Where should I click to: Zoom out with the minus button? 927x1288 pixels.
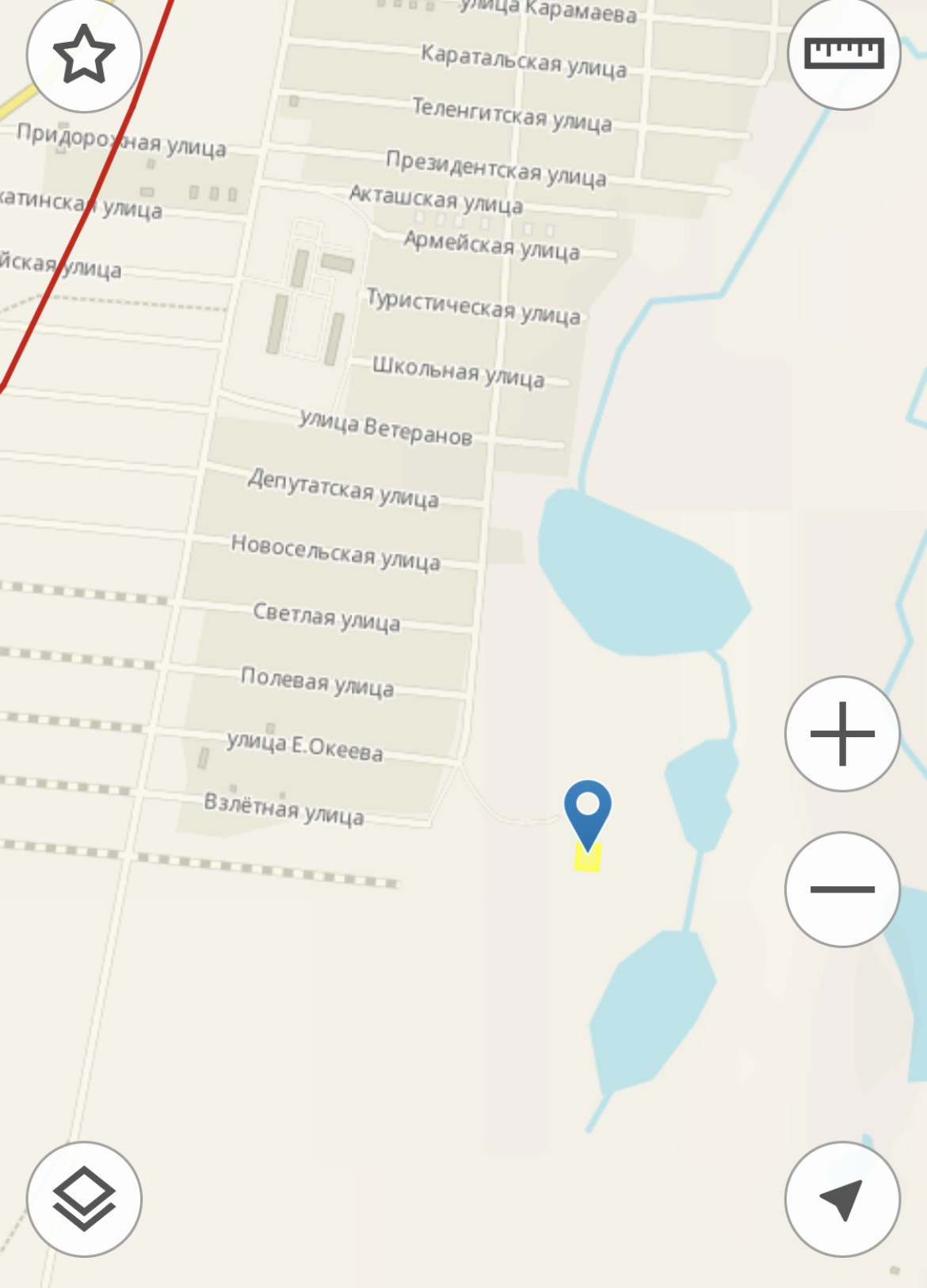[x=842, y=889]
